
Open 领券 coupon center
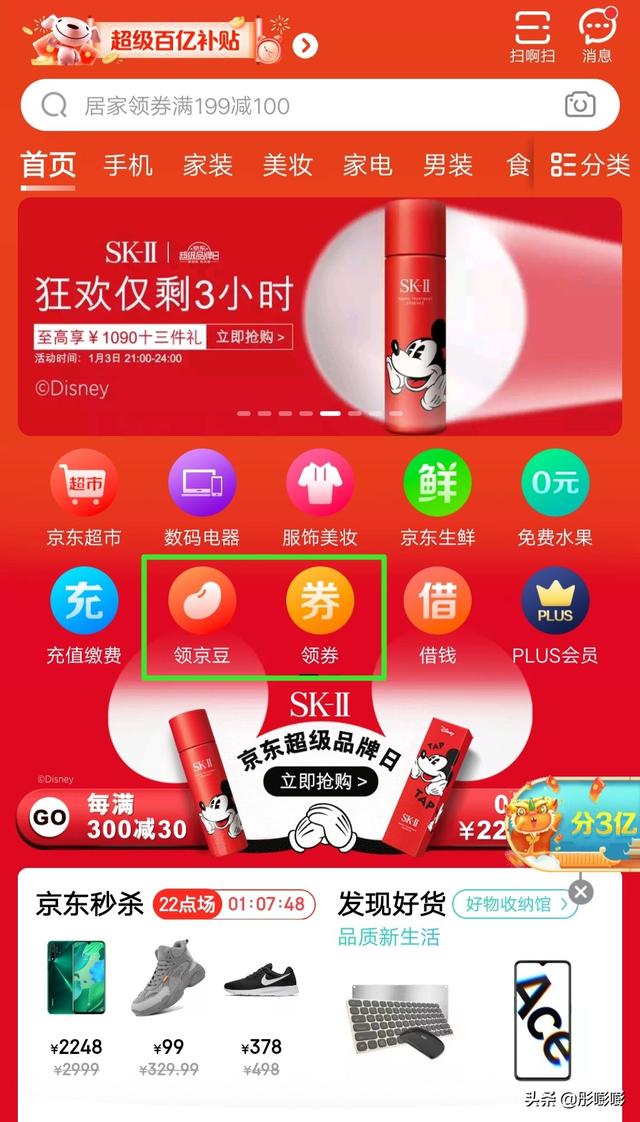[320, 617]
